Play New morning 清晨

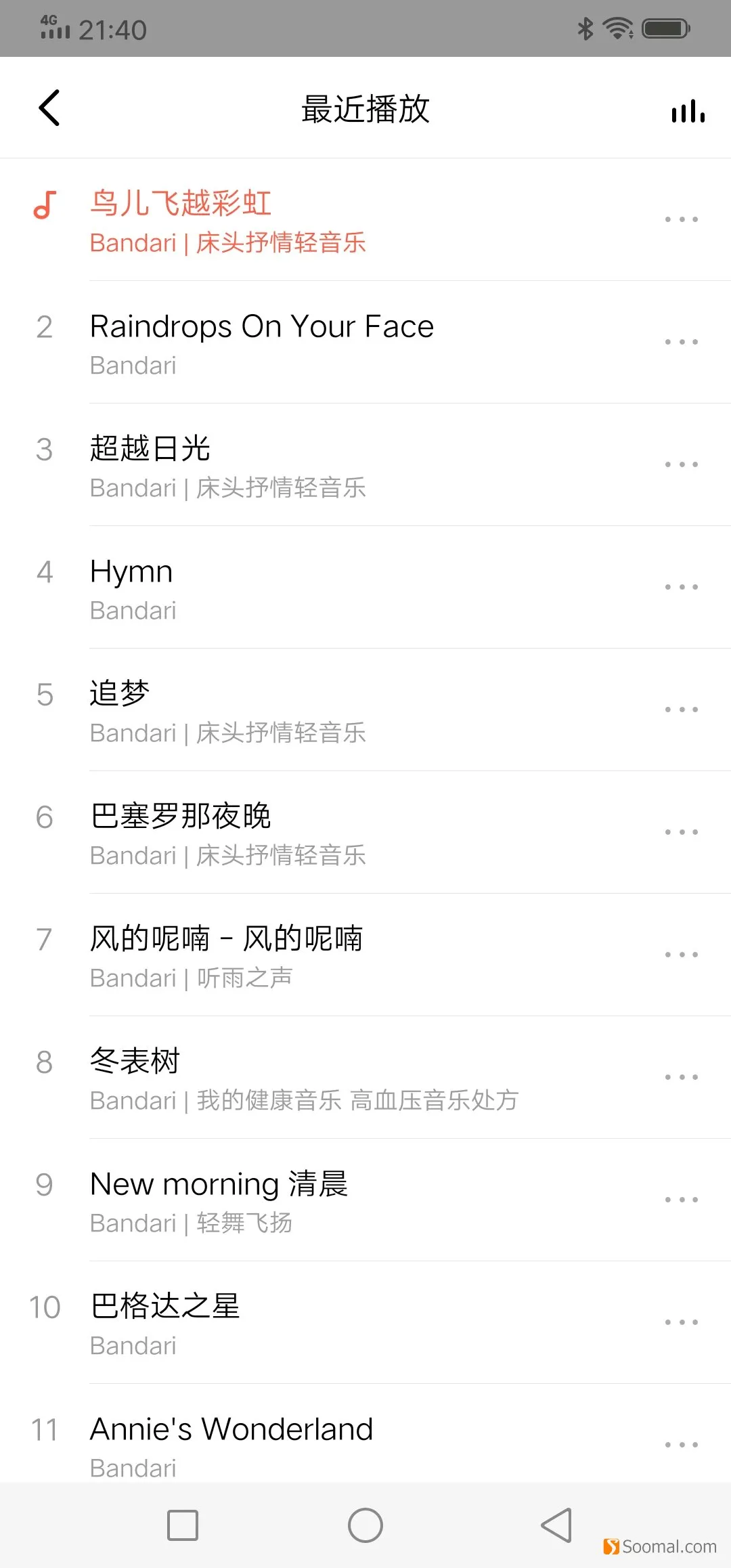[x=365, y=1200]
